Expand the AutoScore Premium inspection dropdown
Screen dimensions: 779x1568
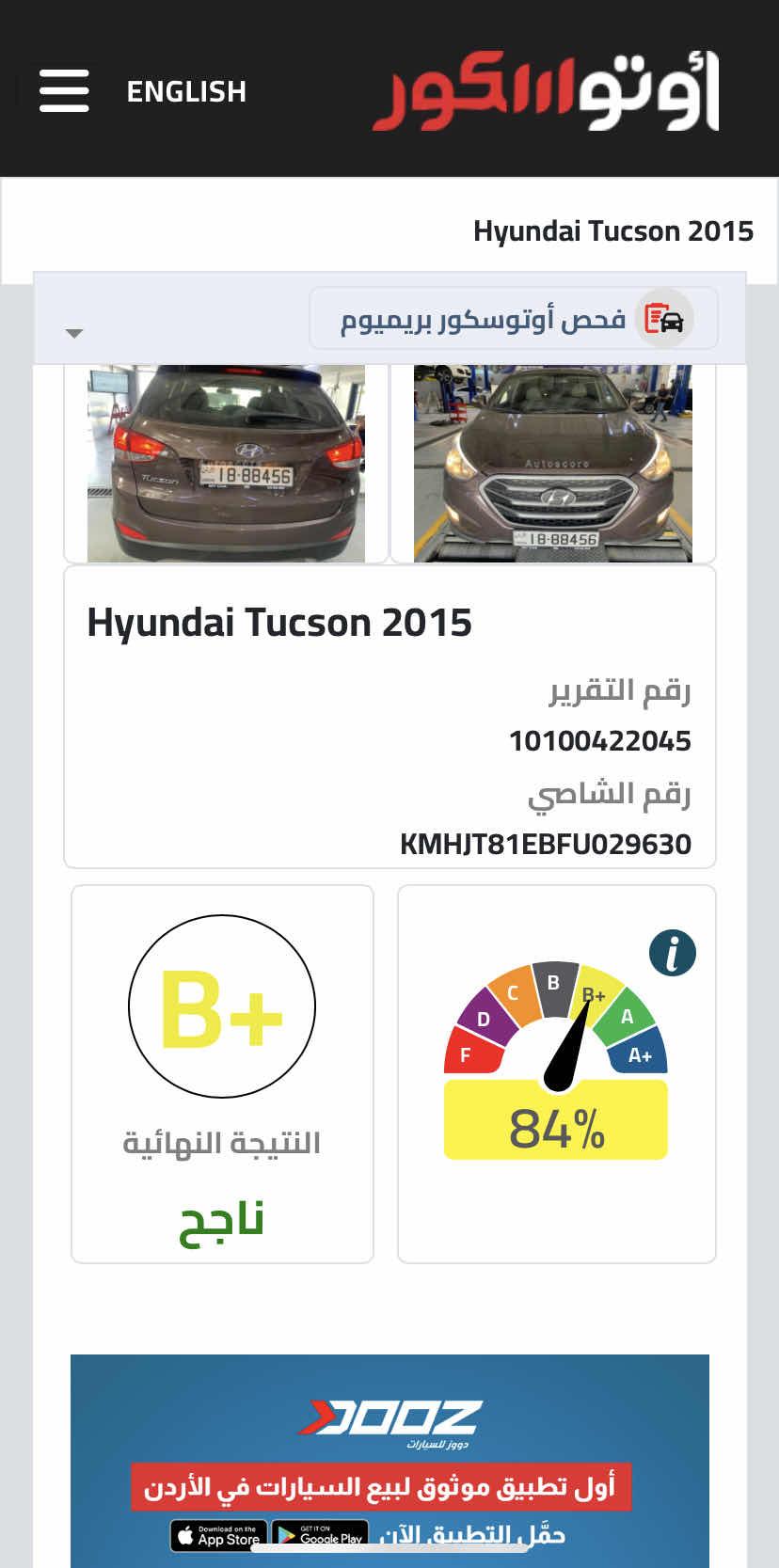point(389,319)
